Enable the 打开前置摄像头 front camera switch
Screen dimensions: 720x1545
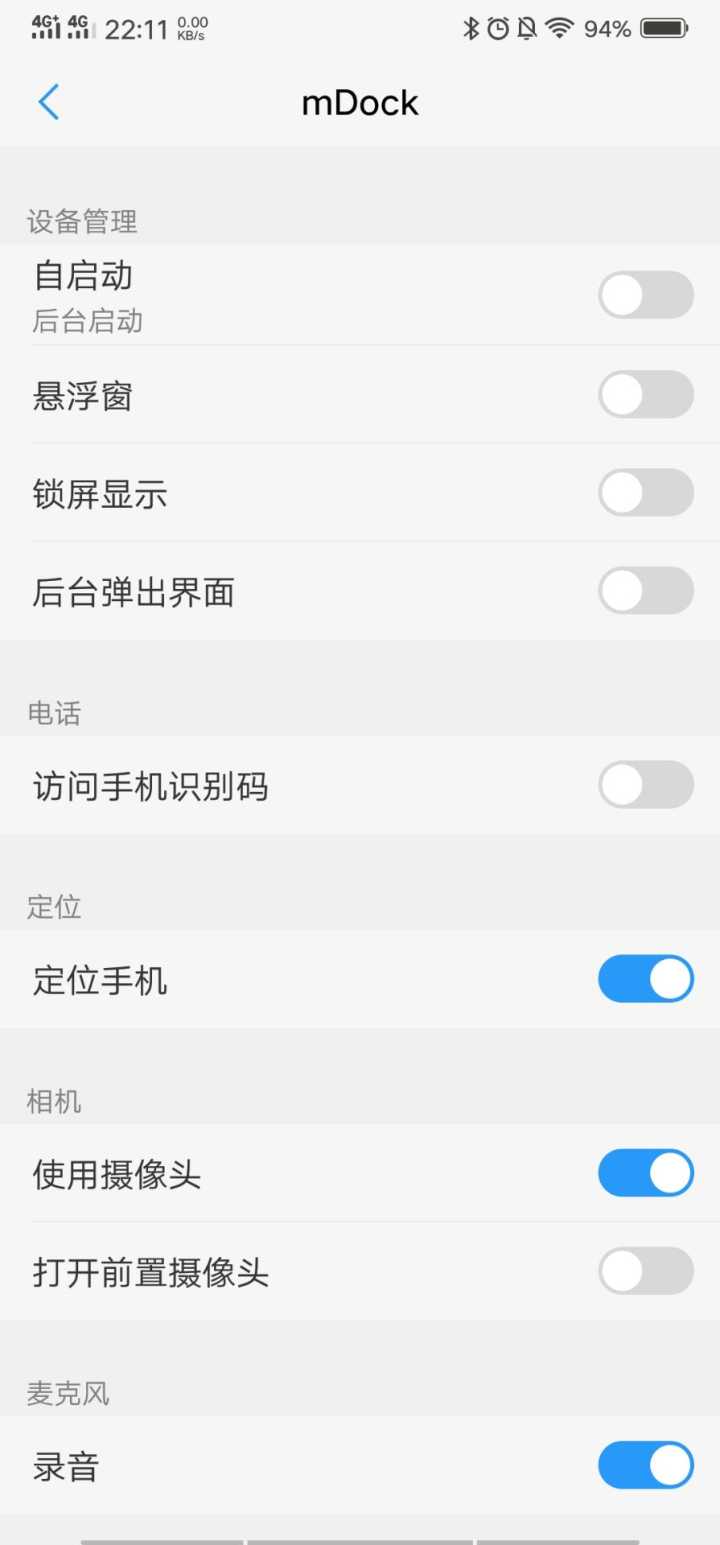tap(646, 1271)
